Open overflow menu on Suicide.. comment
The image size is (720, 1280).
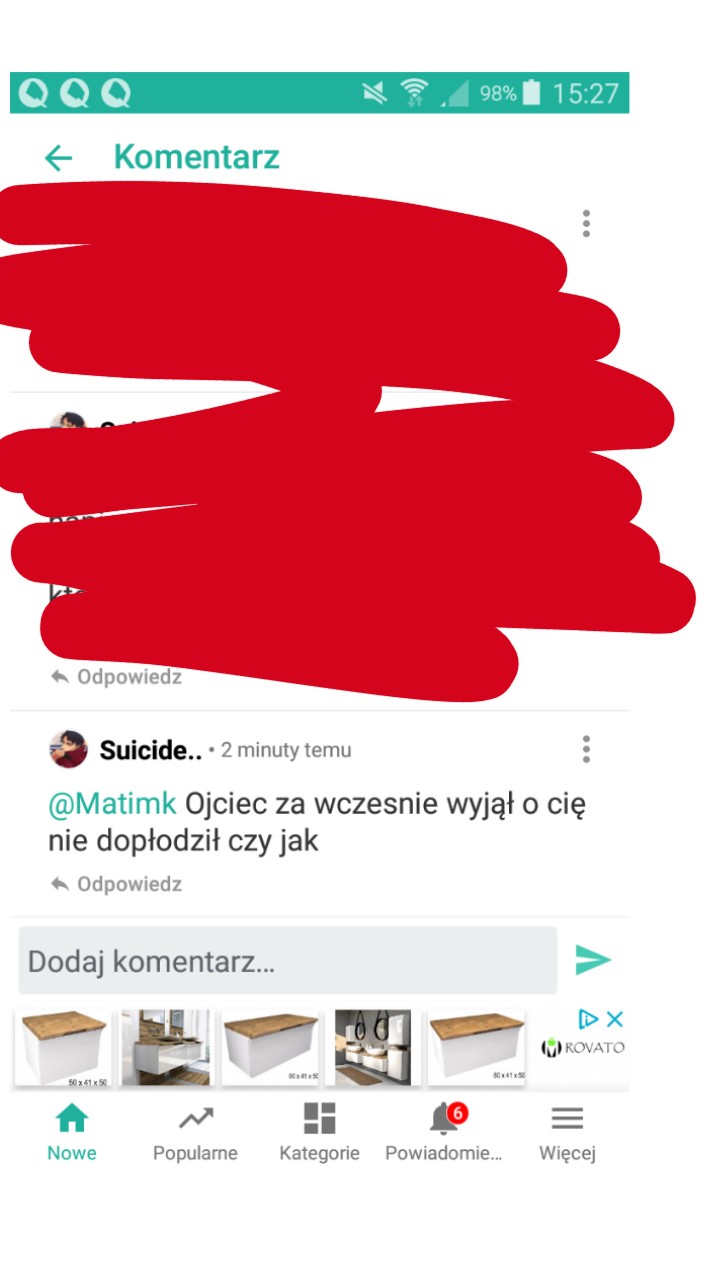(x=586, y=749)
